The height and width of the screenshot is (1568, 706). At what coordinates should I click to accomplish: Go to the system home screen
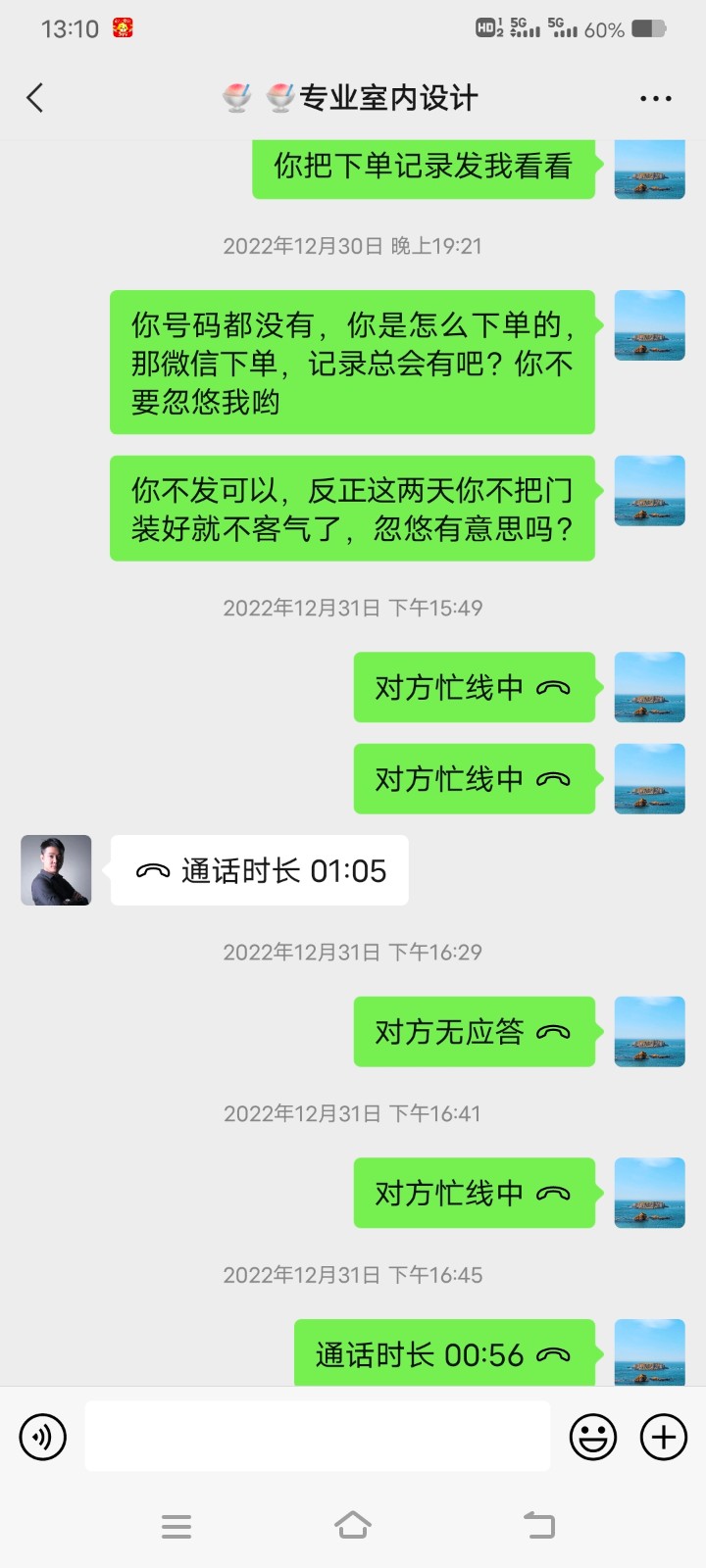pos(353,1526)
